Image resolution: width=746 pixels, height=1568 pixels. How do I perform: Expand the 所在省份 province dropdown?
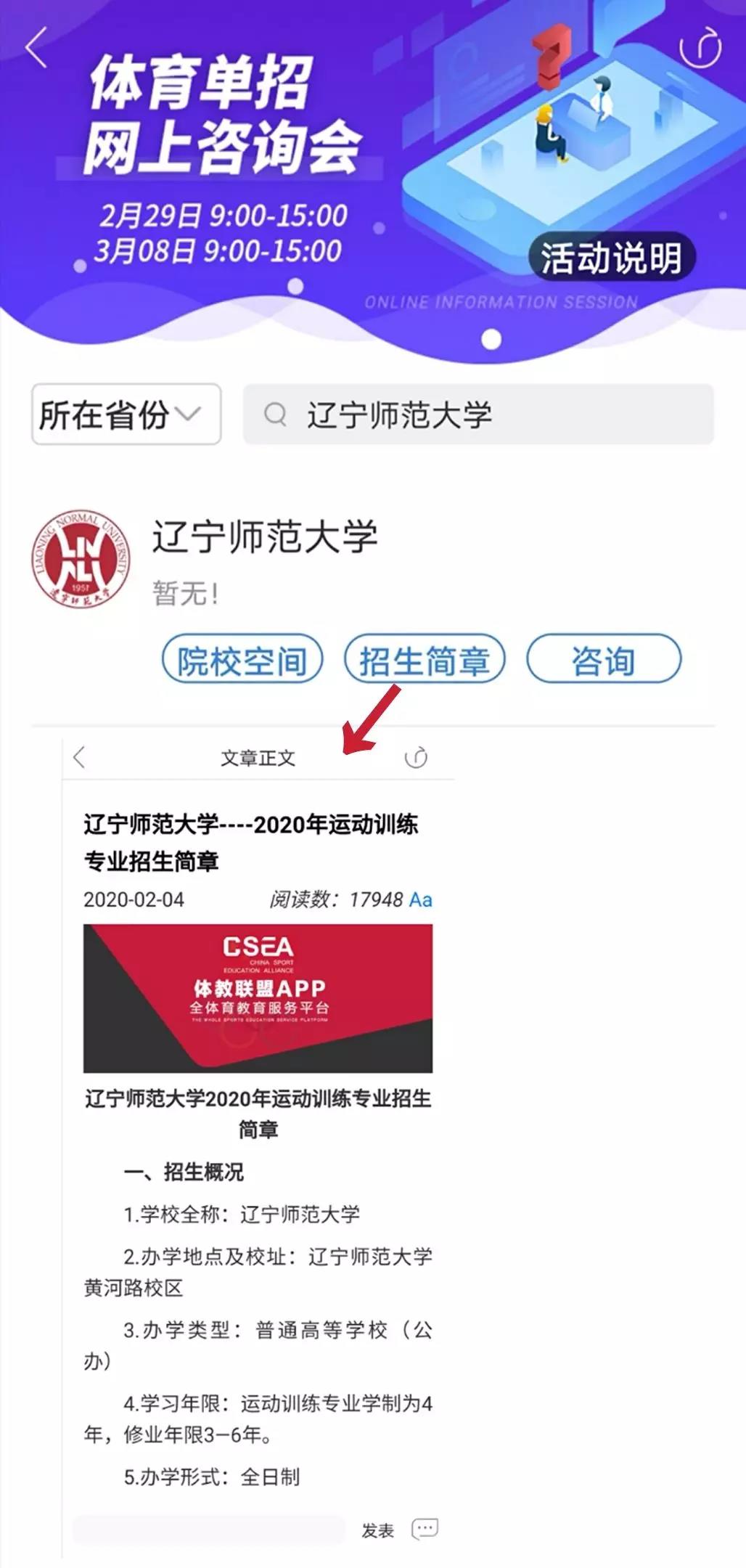coord(126,415)
